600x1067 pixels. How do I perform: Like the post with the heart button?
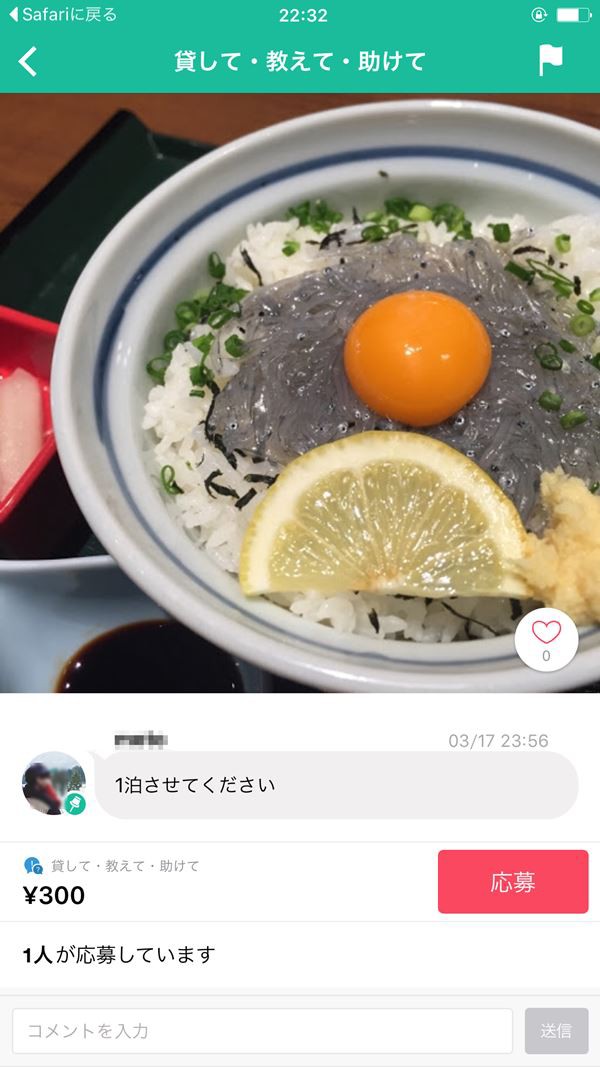[x=546, y=639]
